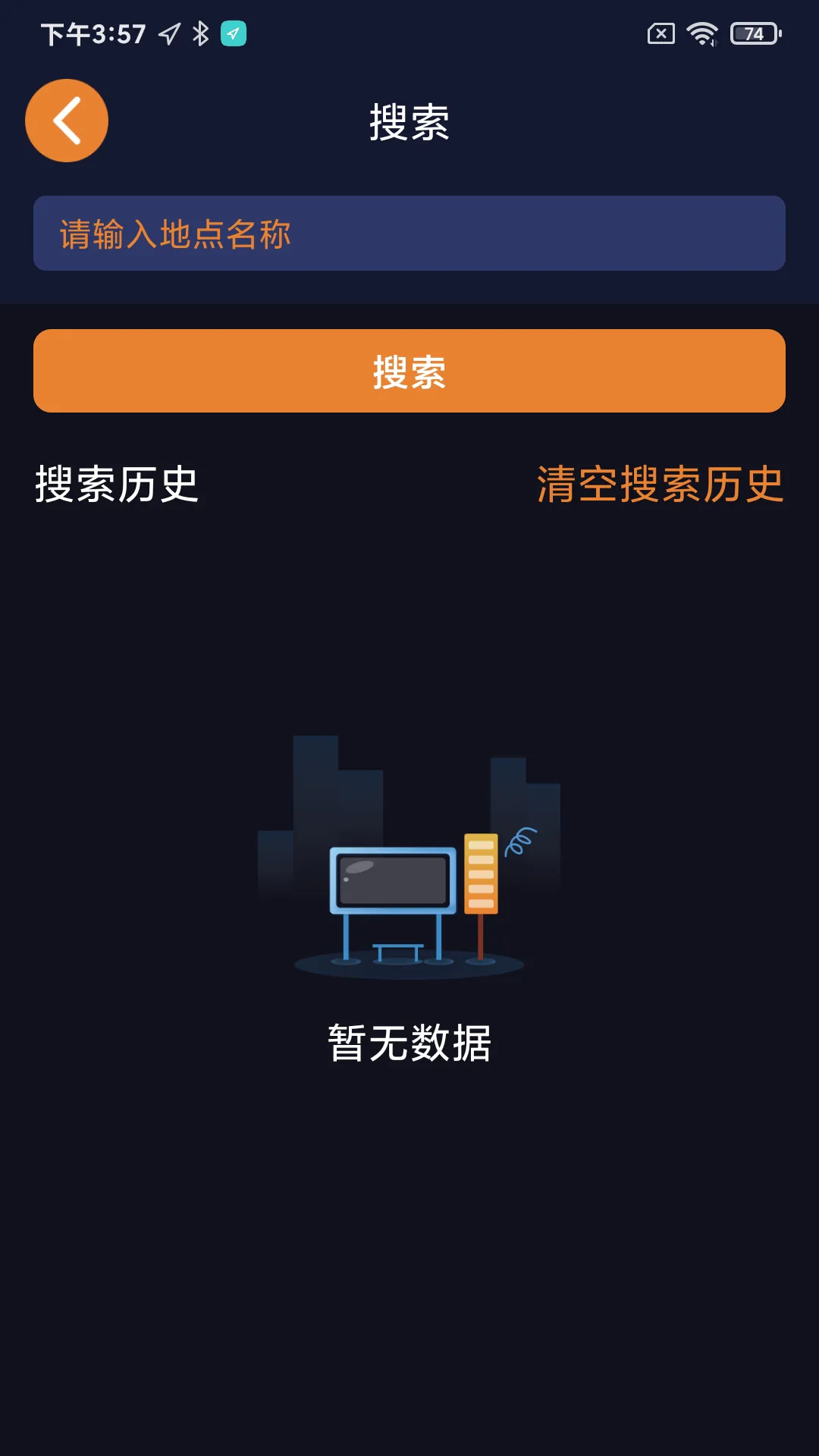Screen dimensions: 819x1456
Task: Tap the battery indicator showing 74
Action: (x=751, y=32)
